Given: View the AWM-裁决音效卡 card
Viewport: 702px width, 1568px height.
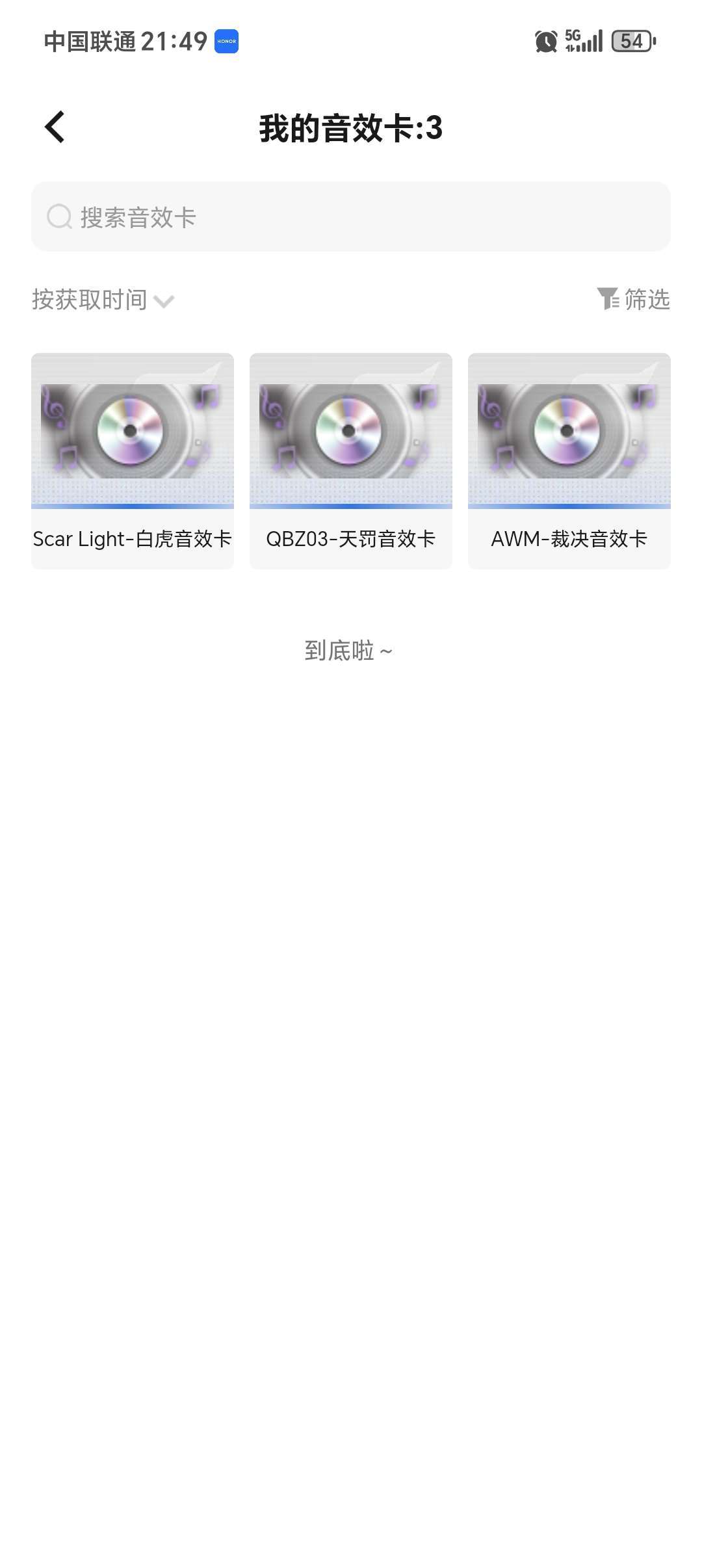Looking at the screenshot, I should (569, 461).
